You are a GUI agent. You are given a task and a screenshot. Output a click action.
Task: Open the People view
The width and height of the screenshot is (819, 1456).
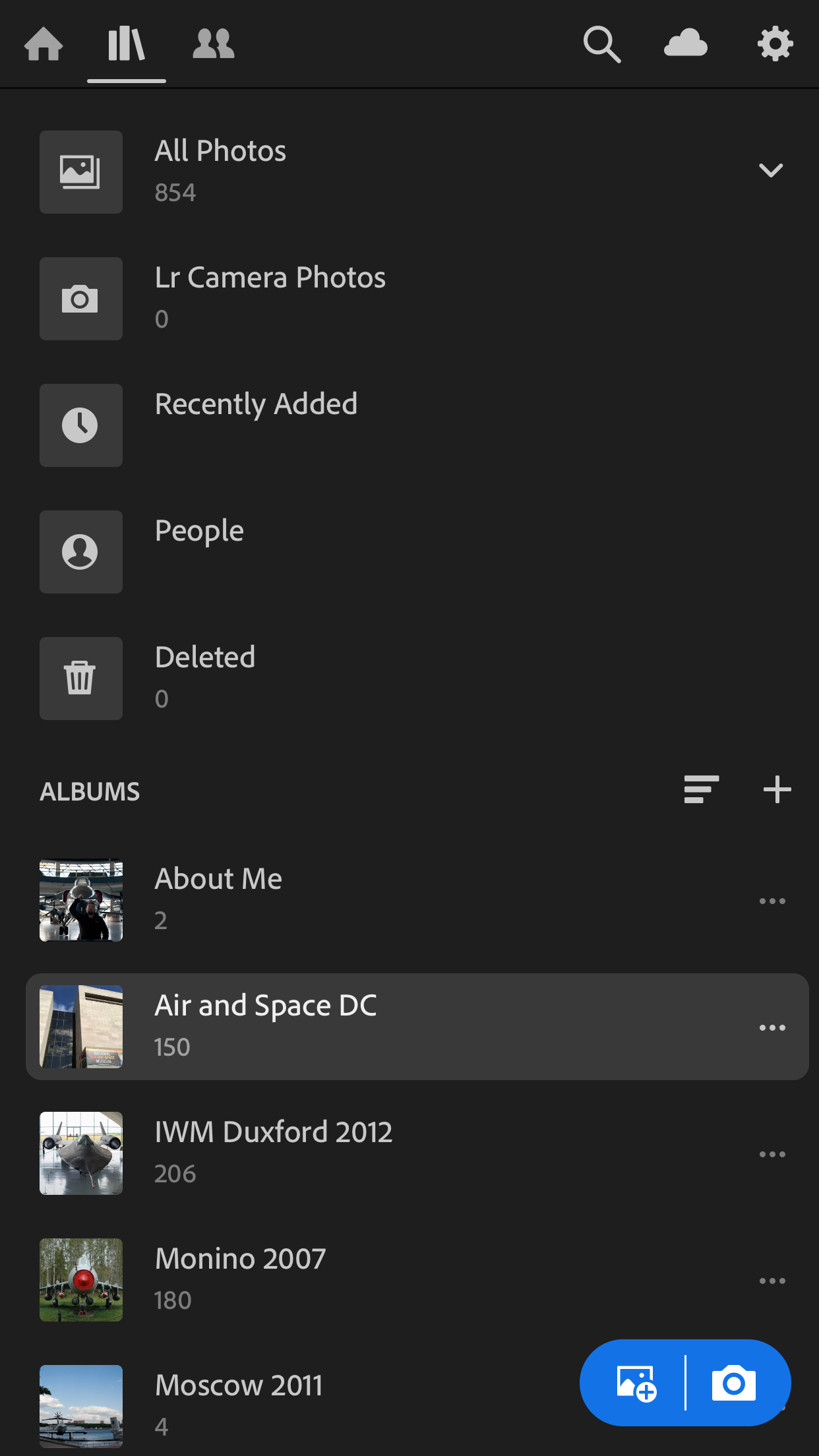[409, 551]
